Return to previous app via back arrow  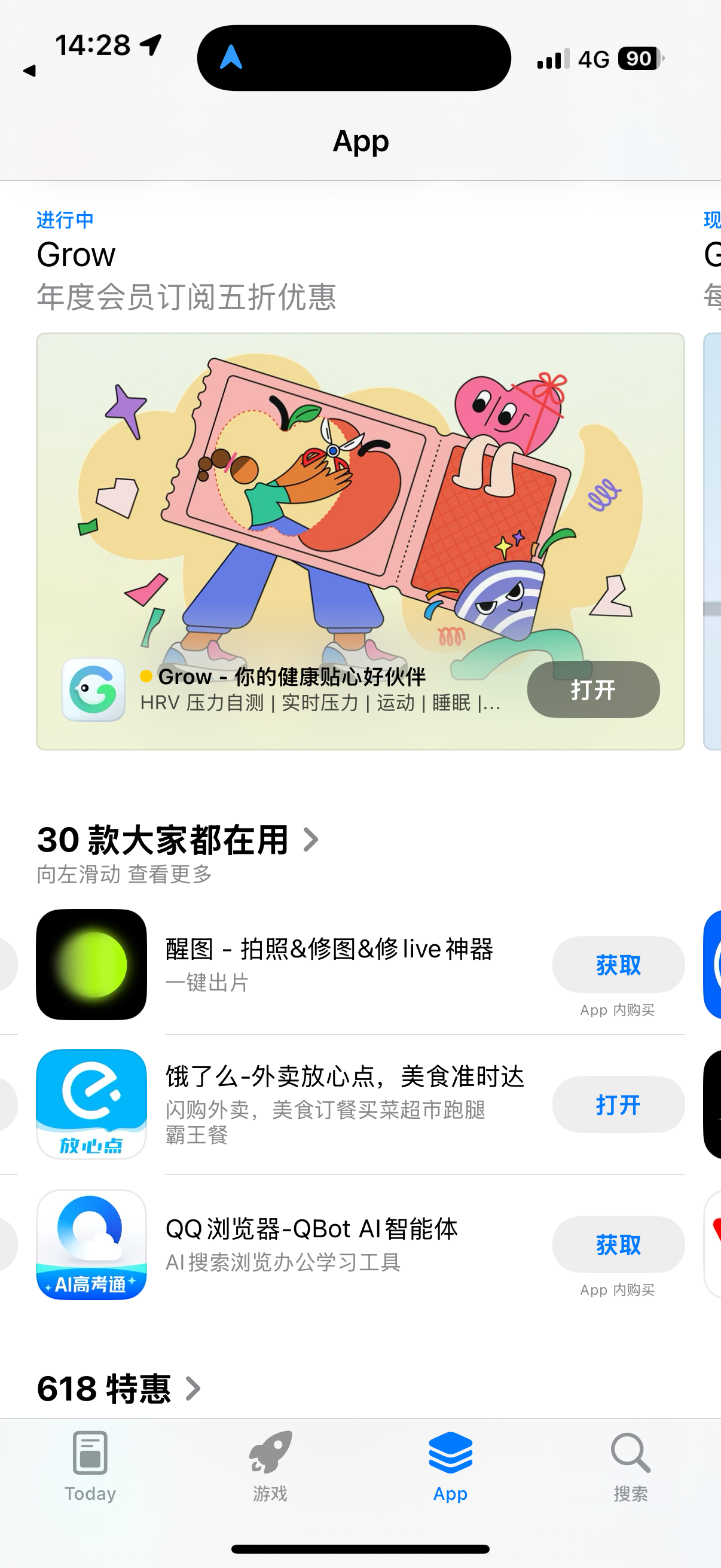[x=29, y=71]
